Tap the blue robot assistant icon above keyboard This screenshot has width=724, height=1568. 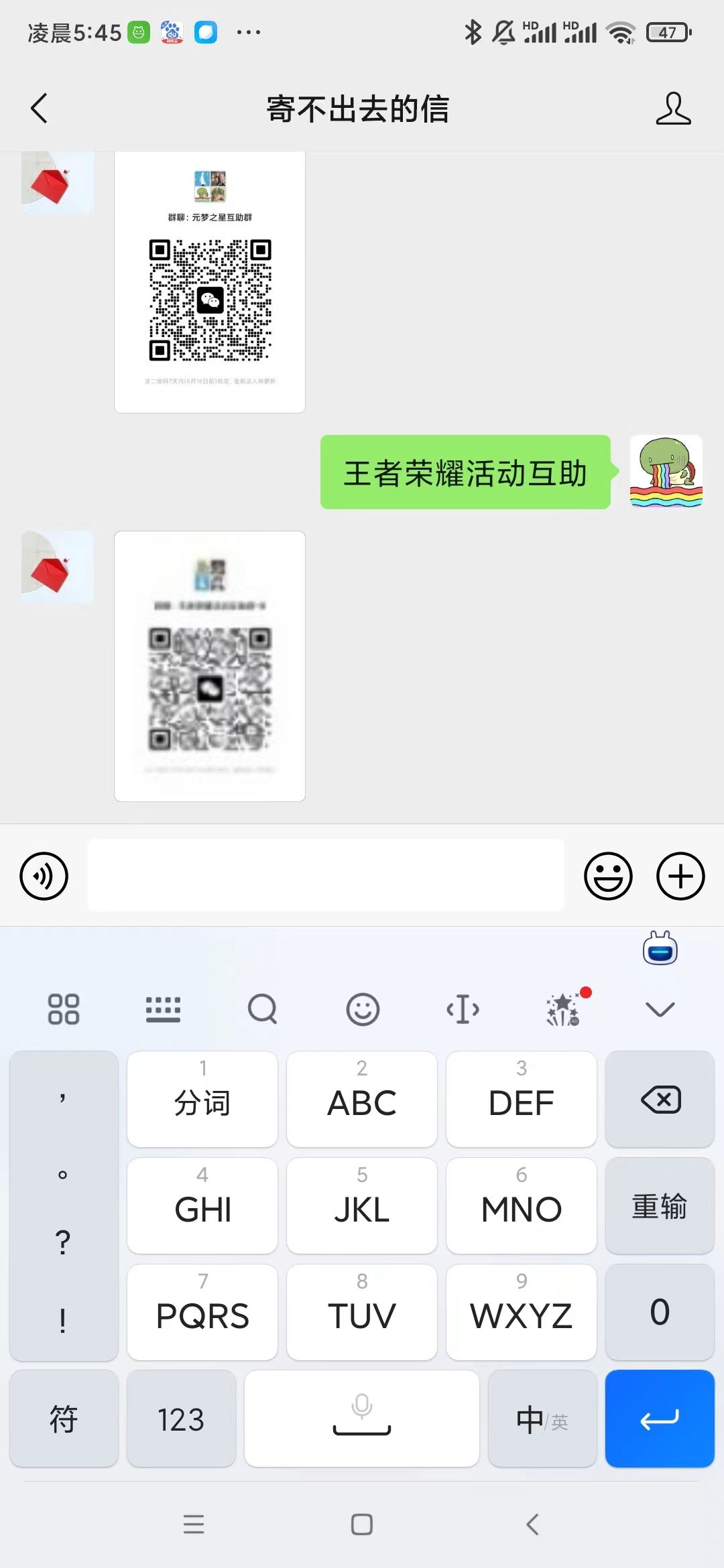(660, 949)
